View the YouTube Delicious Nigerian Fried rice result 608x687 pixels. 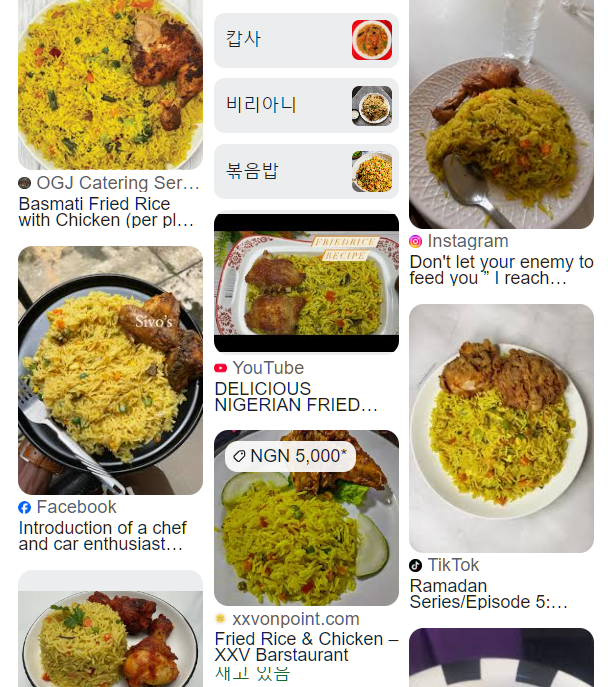[306, 284]
